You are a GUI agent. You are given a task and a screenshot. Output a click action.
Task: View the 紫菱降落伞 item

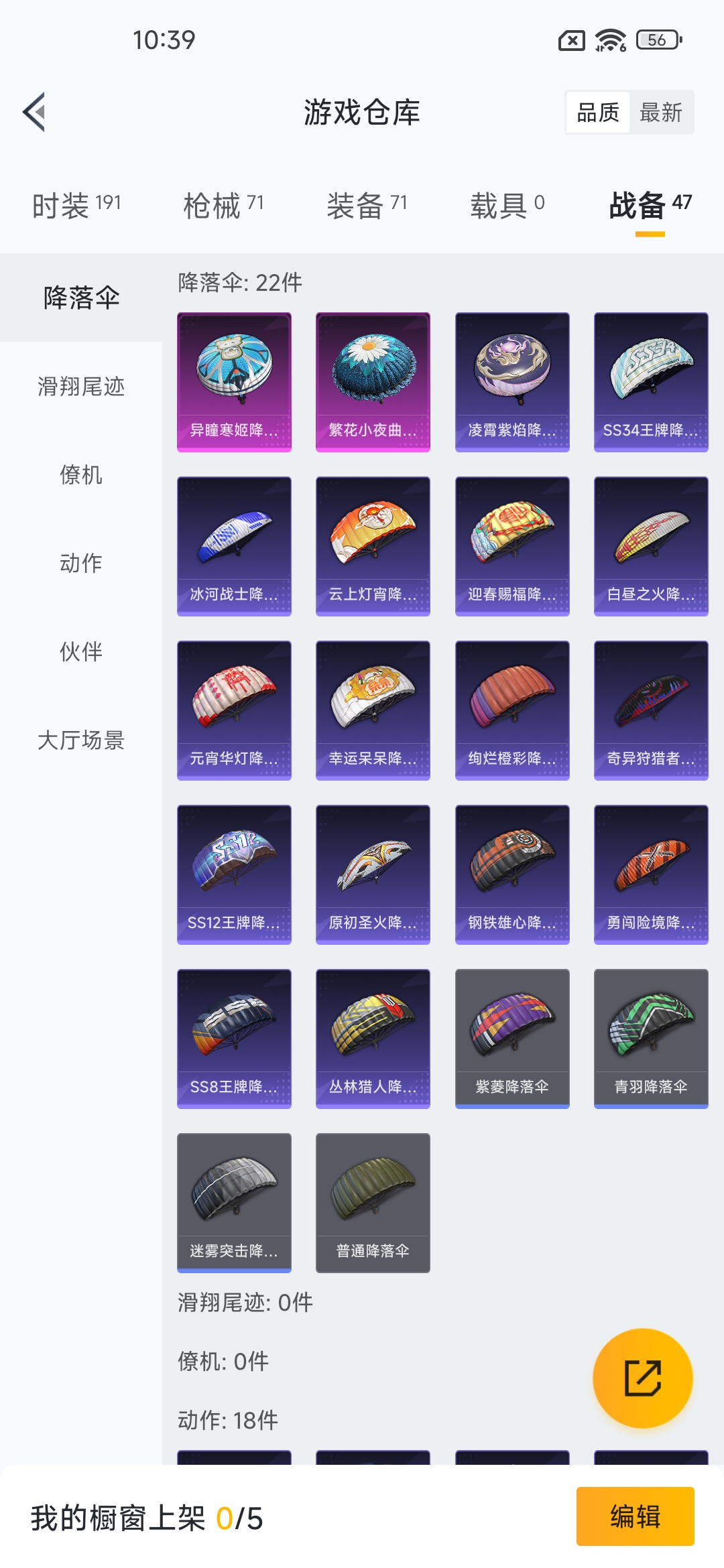pyautogui.click(x=512, y=1039)
